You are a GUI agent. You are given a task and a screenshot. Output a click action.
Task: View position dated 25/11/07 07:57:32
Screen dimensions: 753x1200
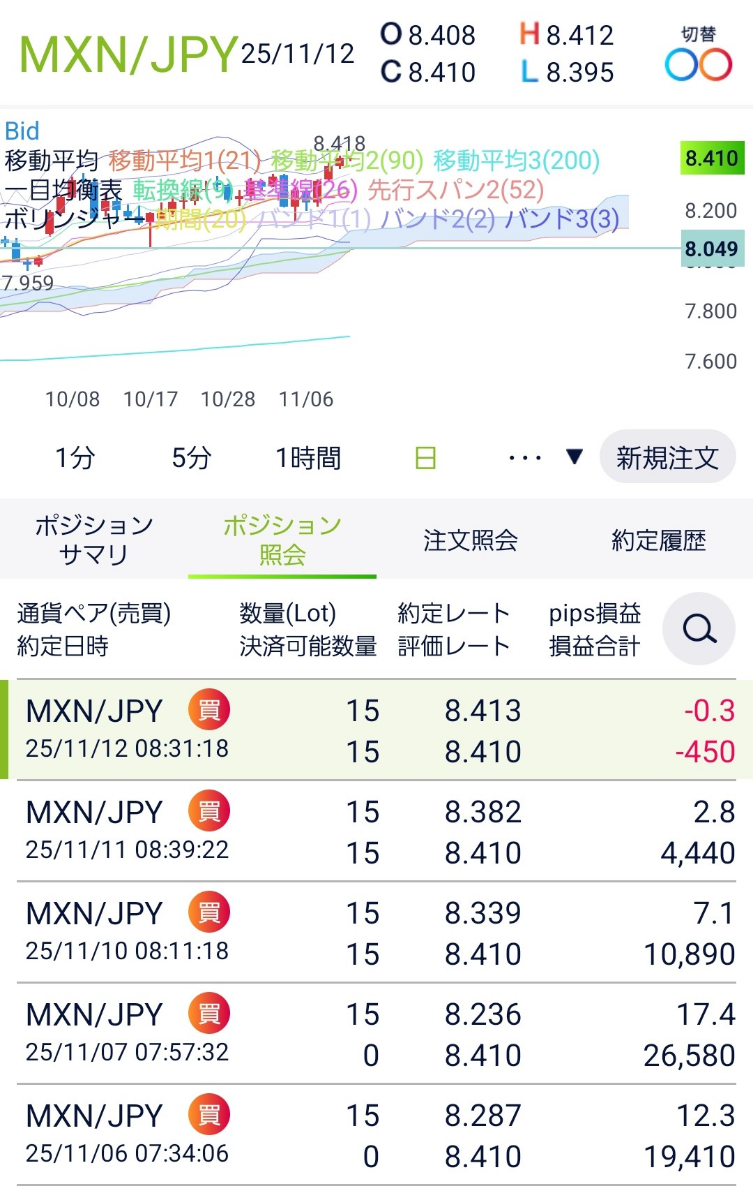pos(376,1033)
